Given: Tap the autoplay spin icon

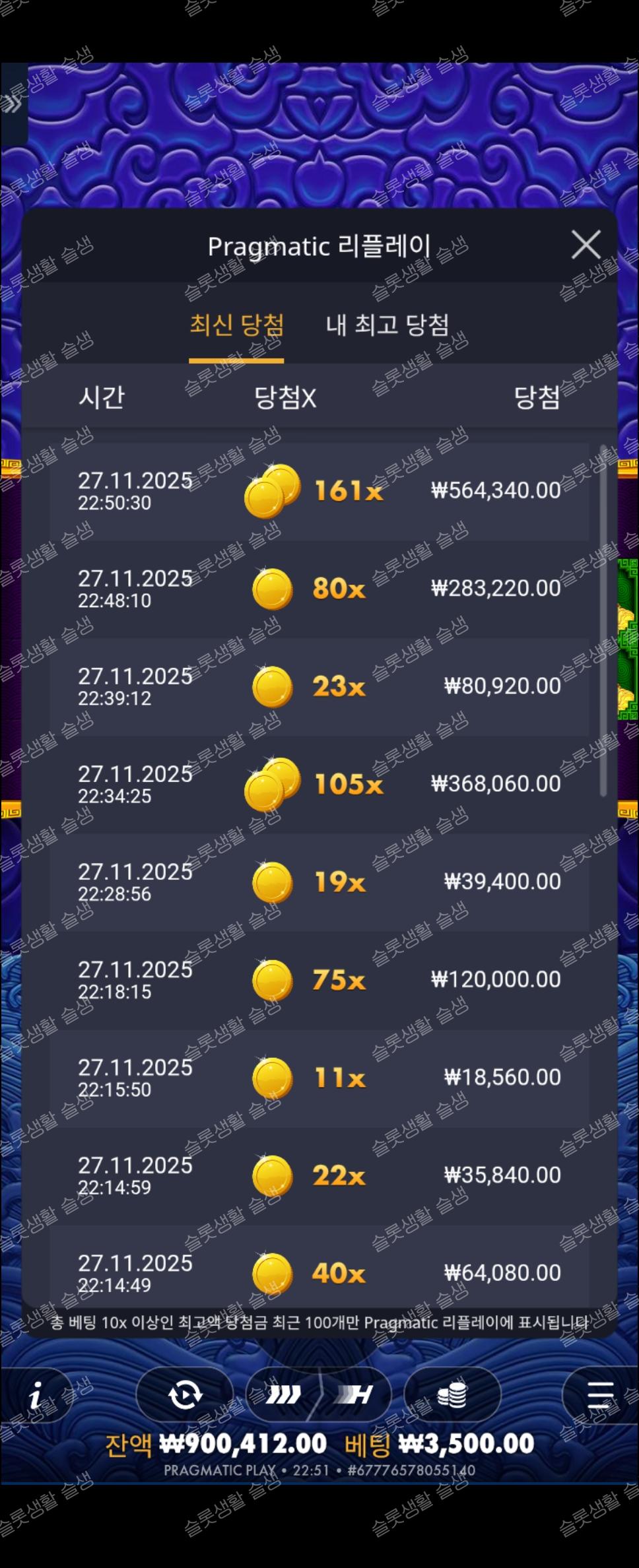Looking at the screenshot, I should coord(185,1394).
